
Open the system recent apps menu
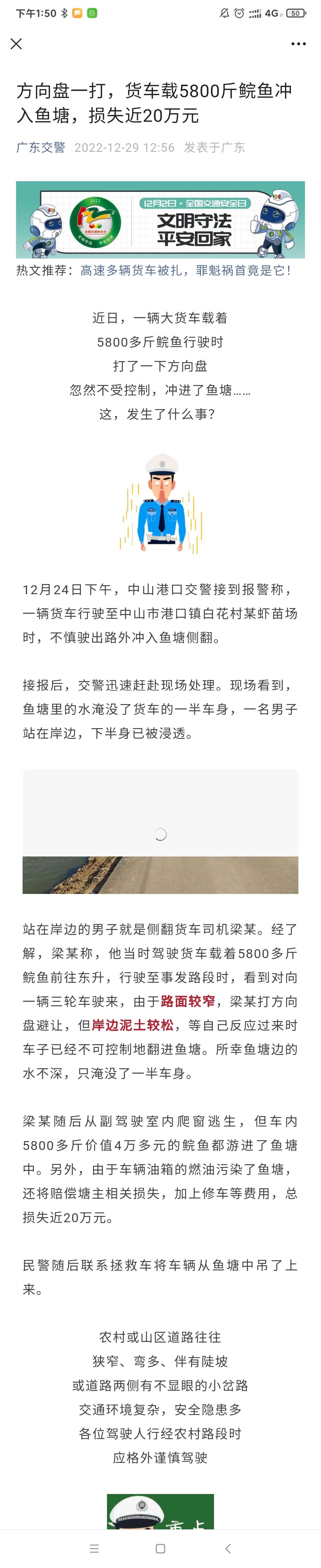94,1548
